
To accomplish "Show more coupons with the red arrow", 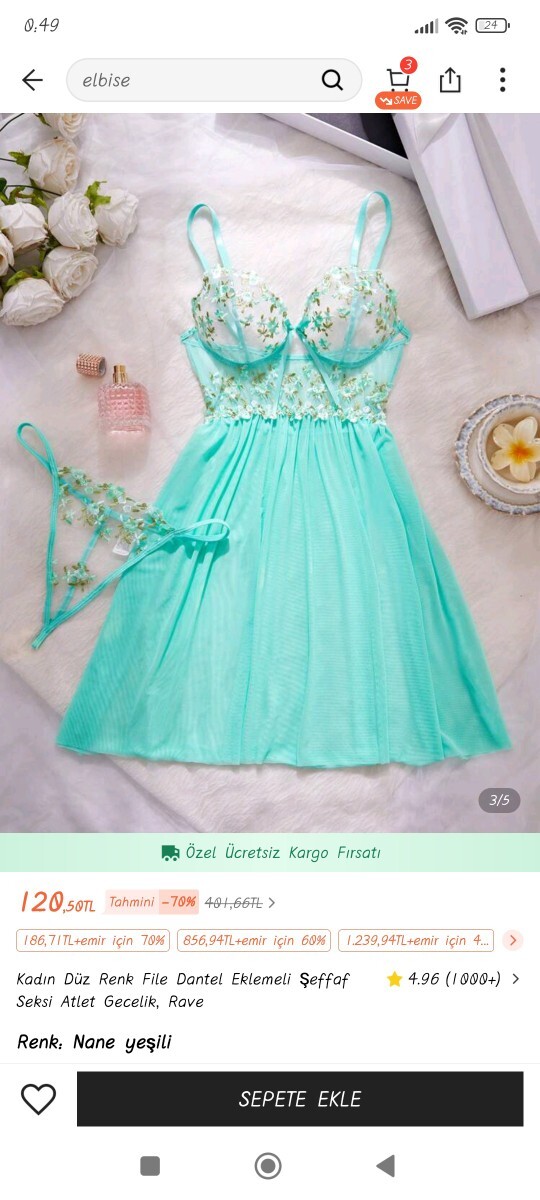I will click(x=512, y=940).
